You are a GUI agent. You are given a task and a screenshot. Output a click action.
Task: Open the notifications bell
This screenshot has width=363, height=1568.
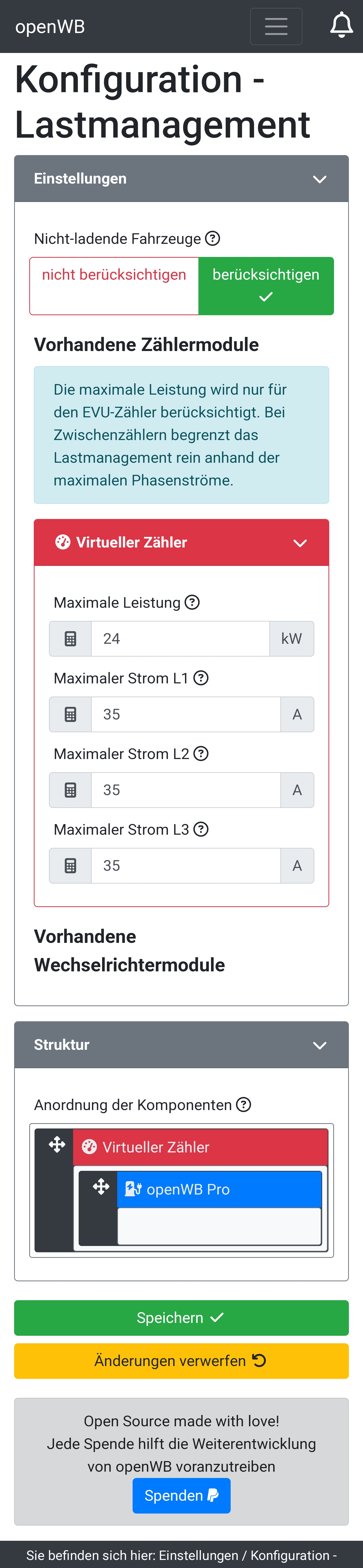[341, 25]
